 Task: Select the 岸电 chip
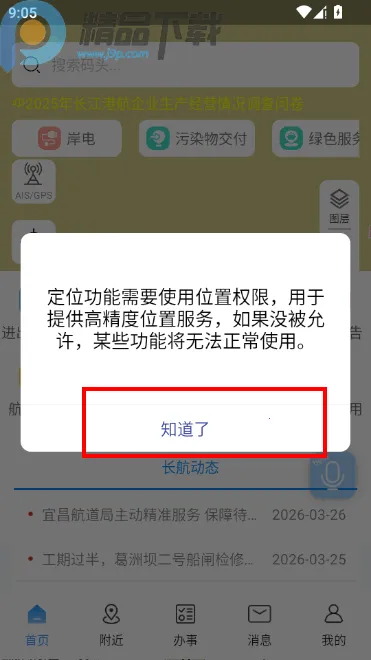point(67,138)
